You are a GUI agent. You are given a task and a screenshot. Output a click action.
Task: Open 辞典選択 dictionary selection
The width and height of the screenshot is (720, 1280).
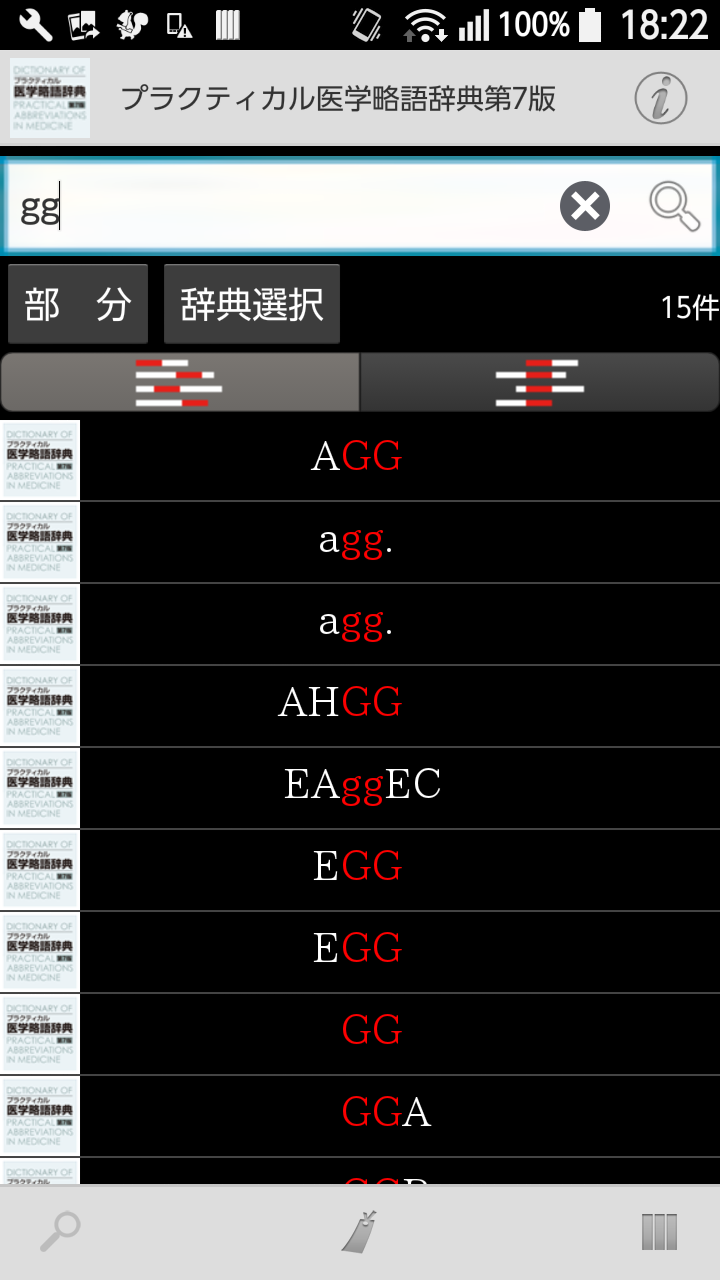[252, 304]
